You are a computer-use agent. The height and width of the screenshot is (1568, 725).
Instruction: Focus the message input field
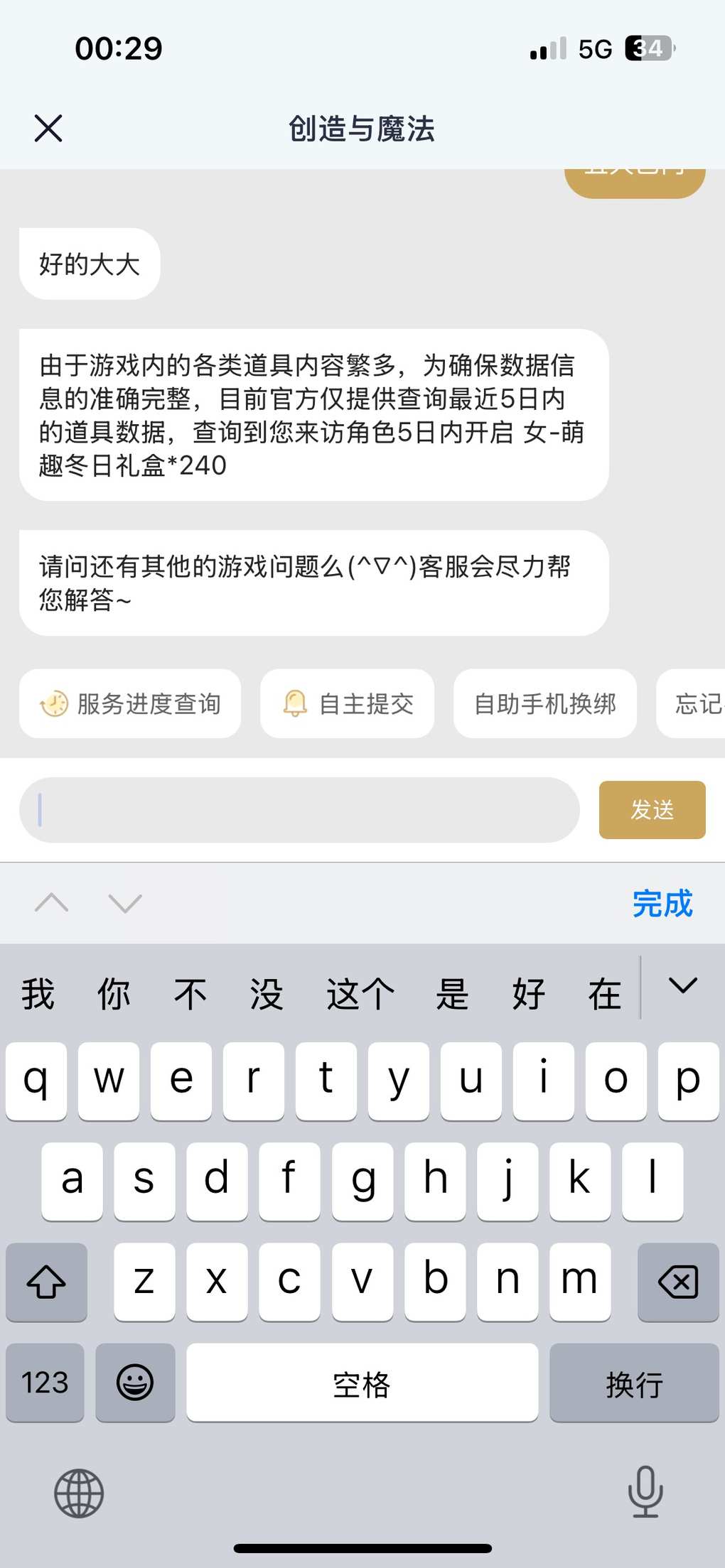click(x=299, y=810)
